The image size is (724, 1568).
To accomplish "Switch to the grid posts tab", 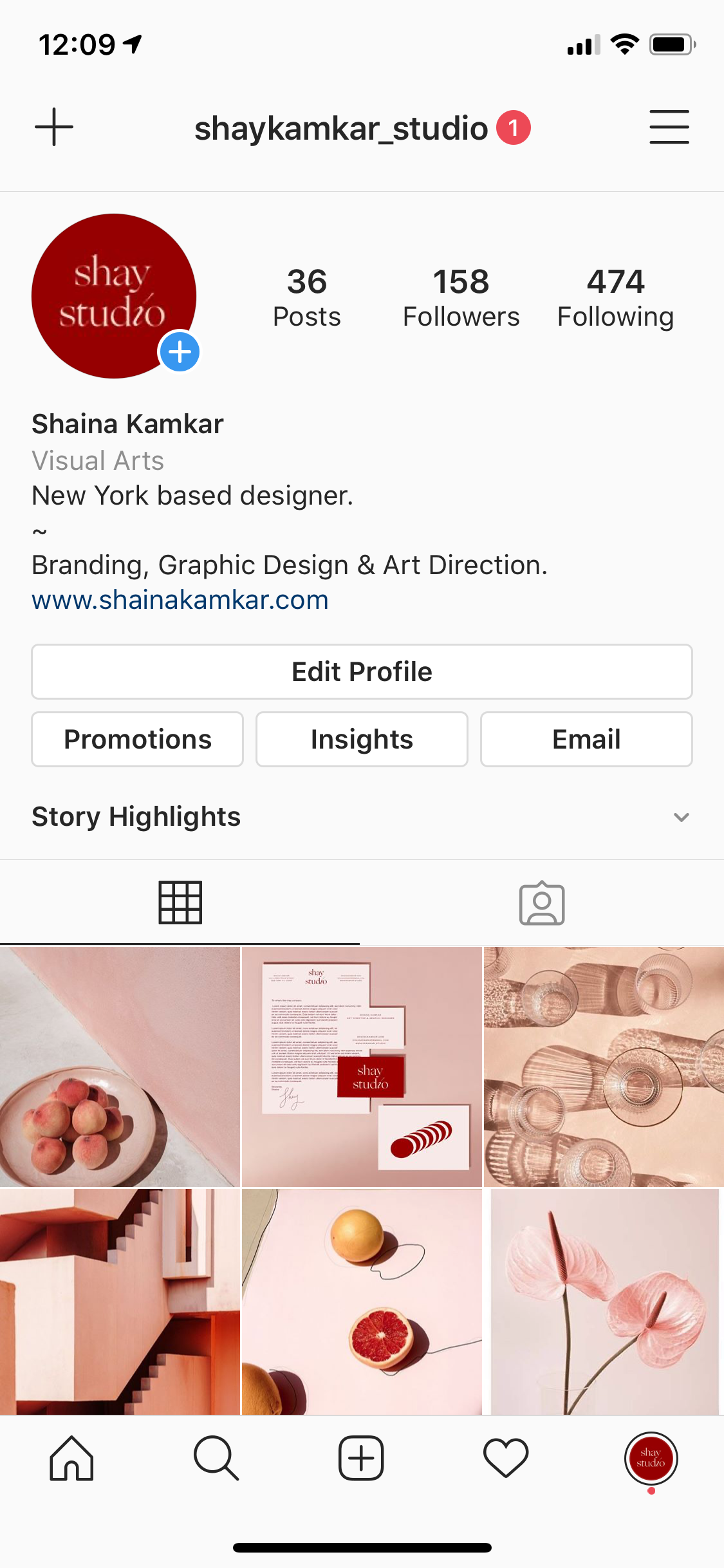I will (180, 902).
